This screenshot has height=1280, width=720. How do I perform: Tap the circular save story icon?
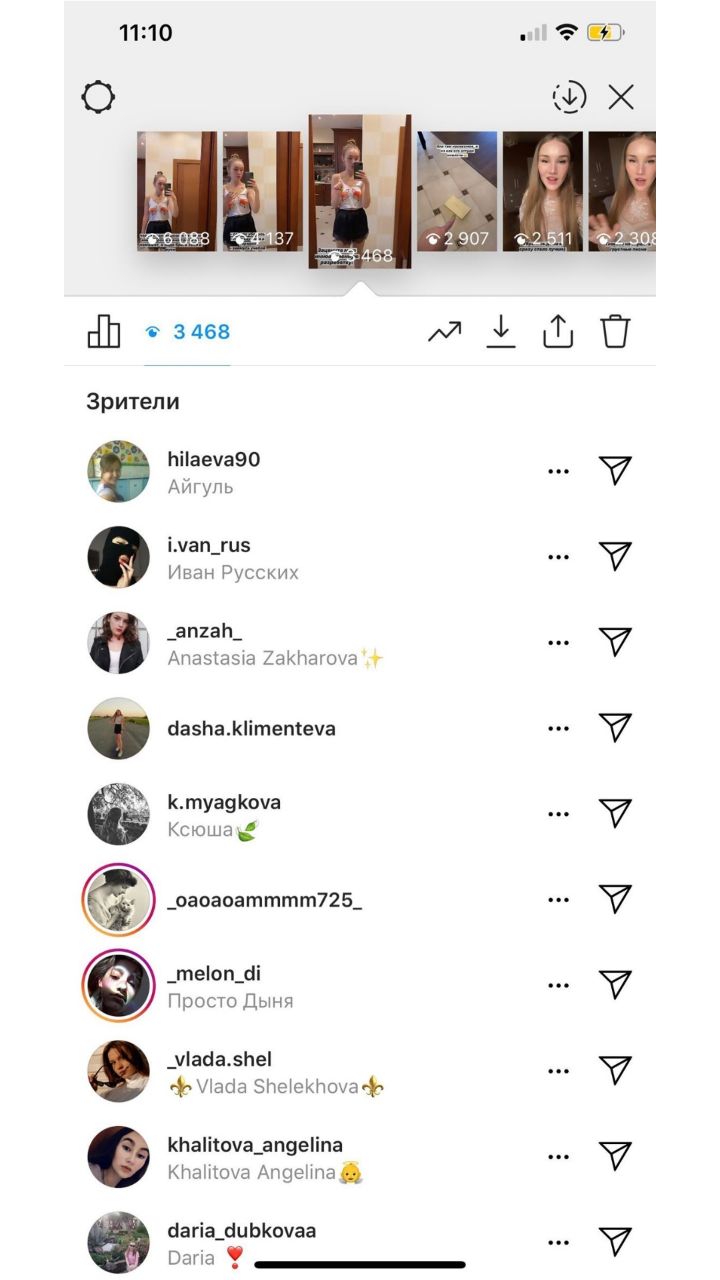[x=569, y=97]
